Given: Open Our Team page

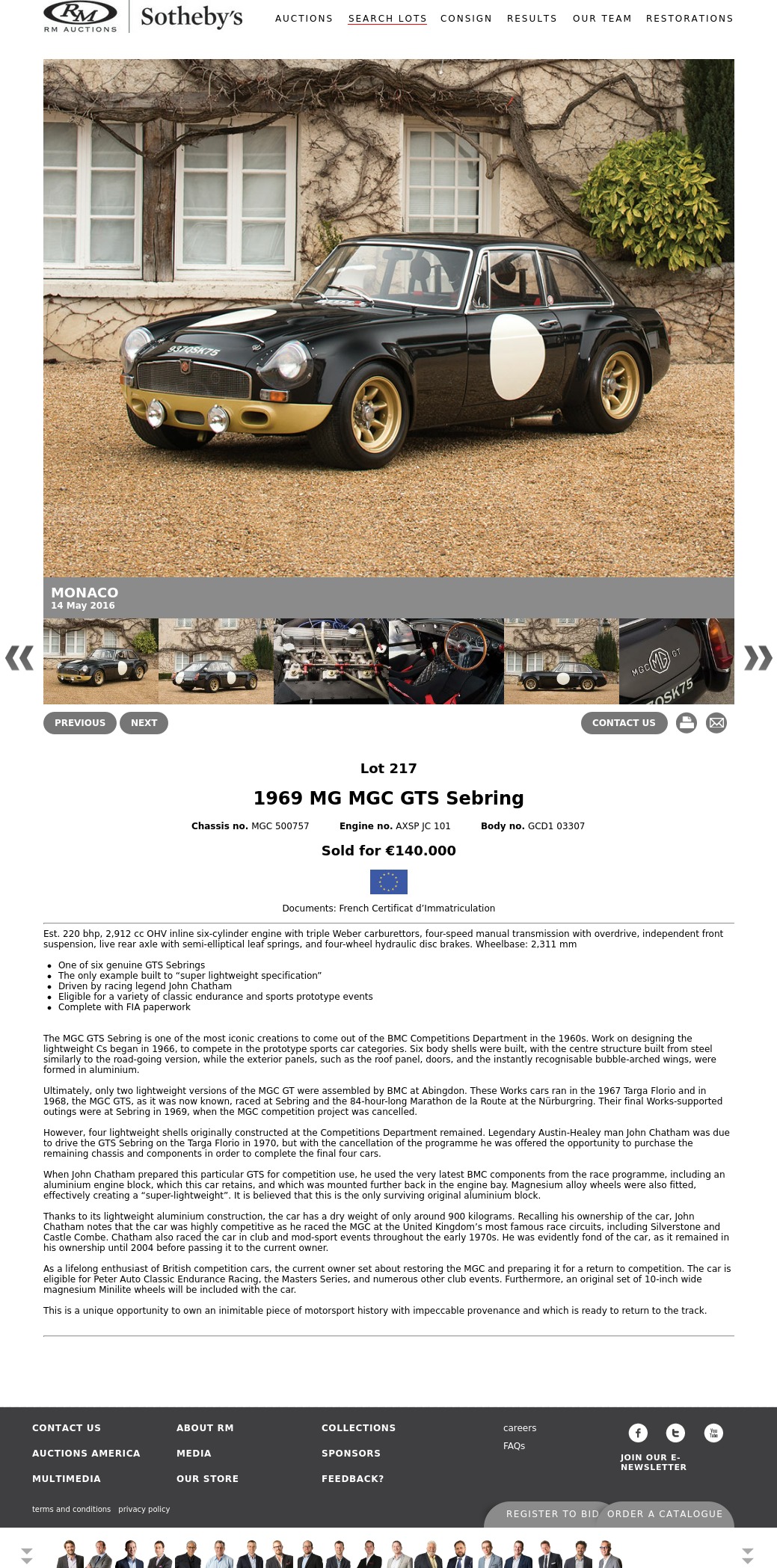Looking at the screenshot, I should [602, 19].
